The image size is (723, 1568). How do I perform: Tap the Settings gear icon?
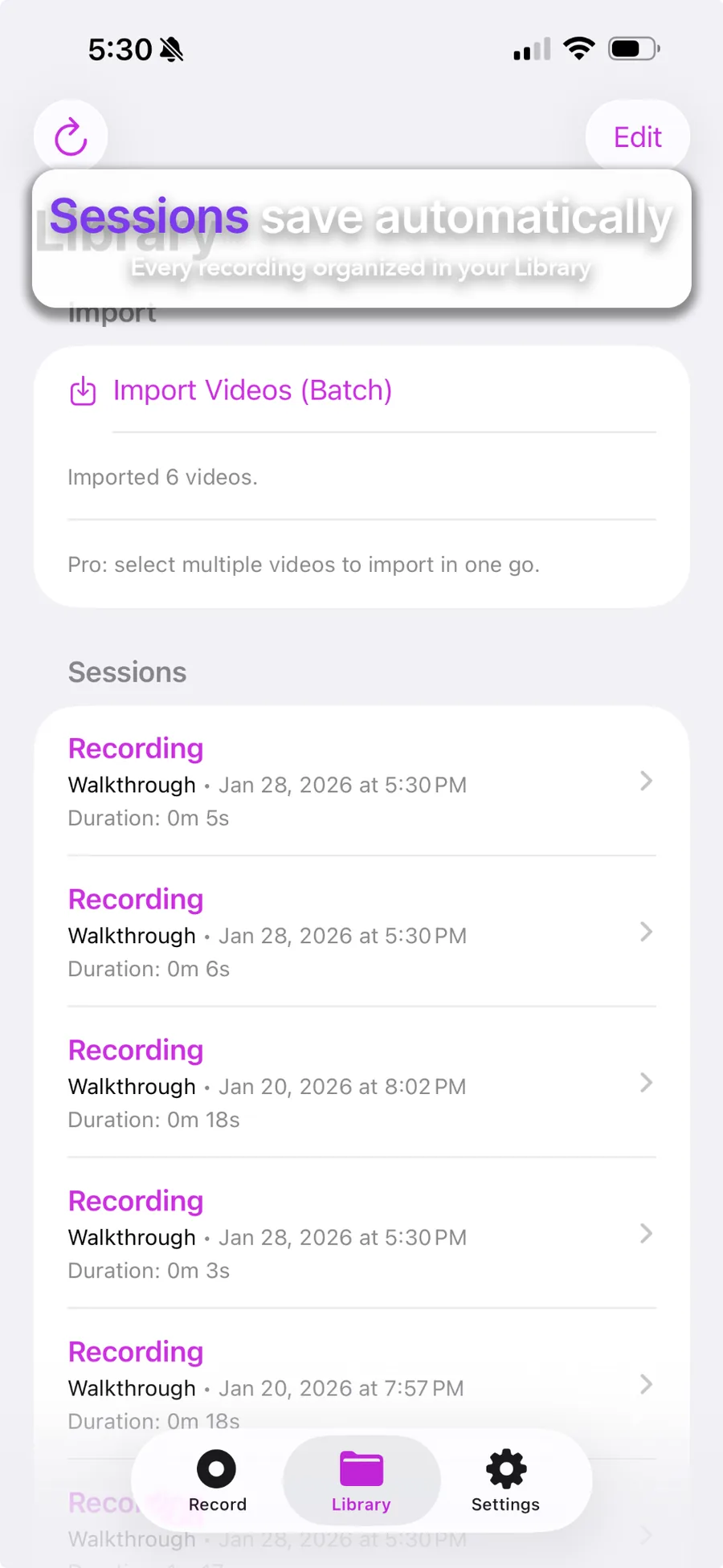pos(504,1469)
